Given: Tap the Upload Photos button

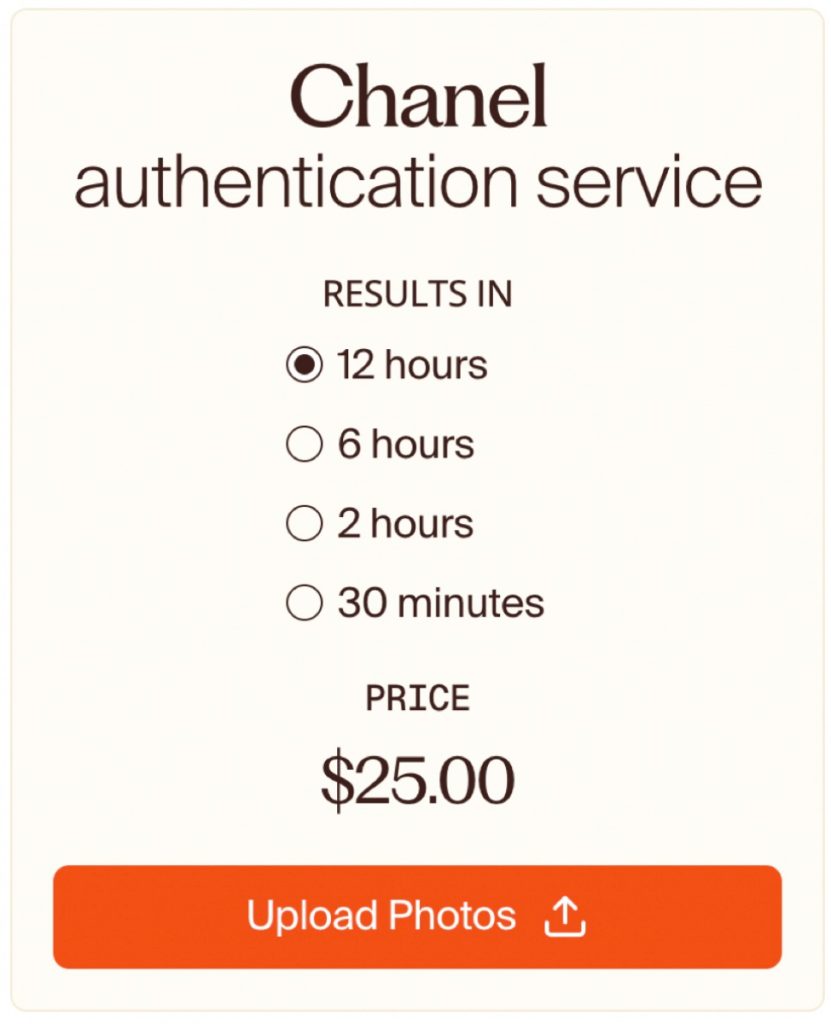Looking at the screenshot, I should click(x=416, y=916).
